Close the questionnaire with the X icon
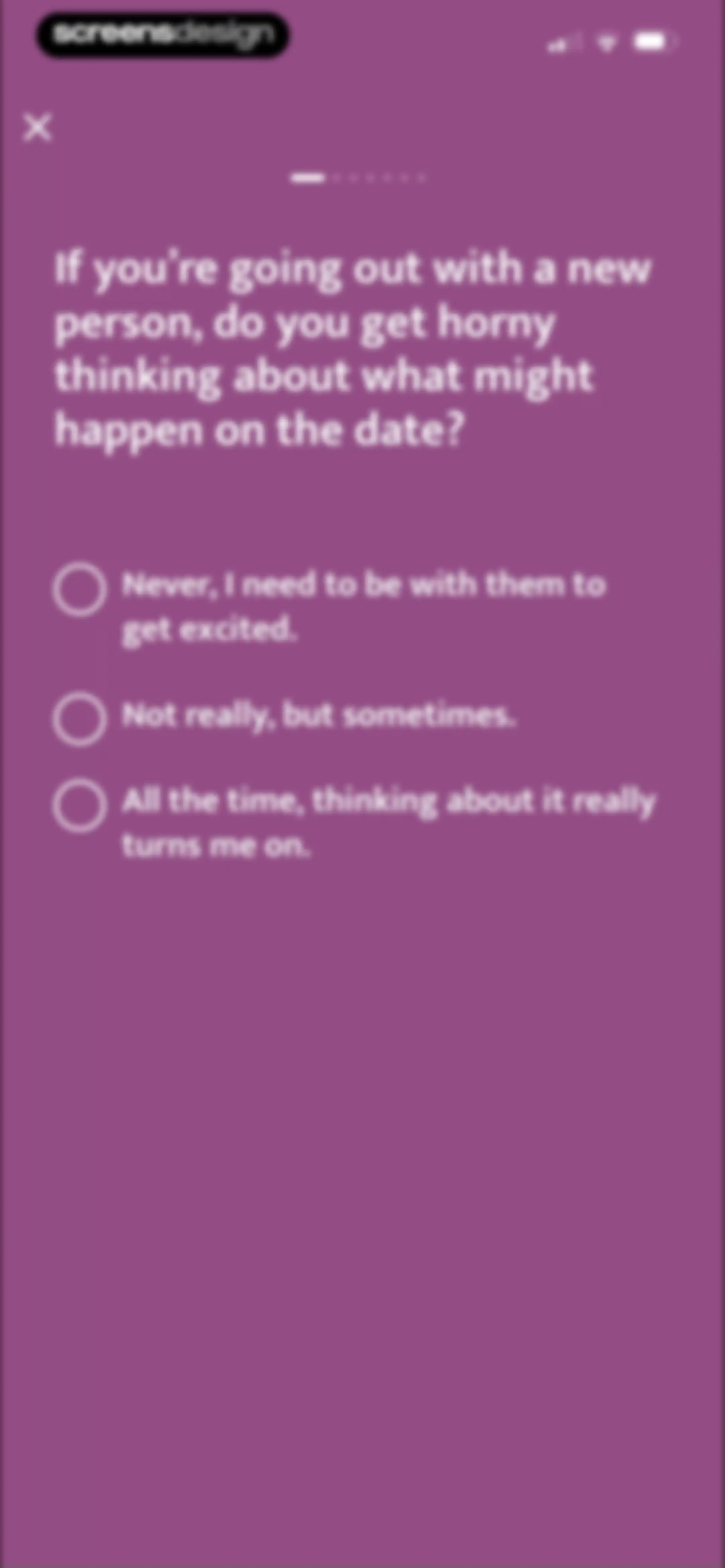The height and width of the screenshot is (1568, 725). pos(37,128)
